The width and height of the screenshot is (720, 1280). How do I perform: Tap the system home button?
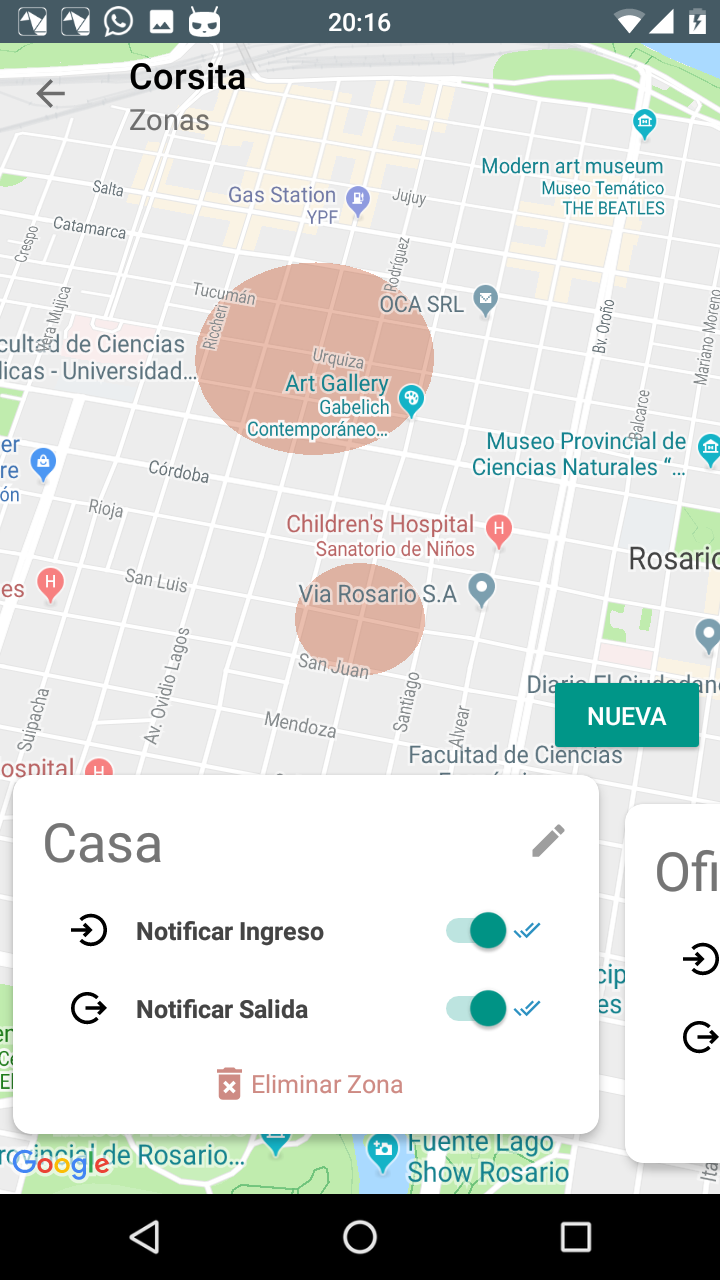[x=360, y=1237]
